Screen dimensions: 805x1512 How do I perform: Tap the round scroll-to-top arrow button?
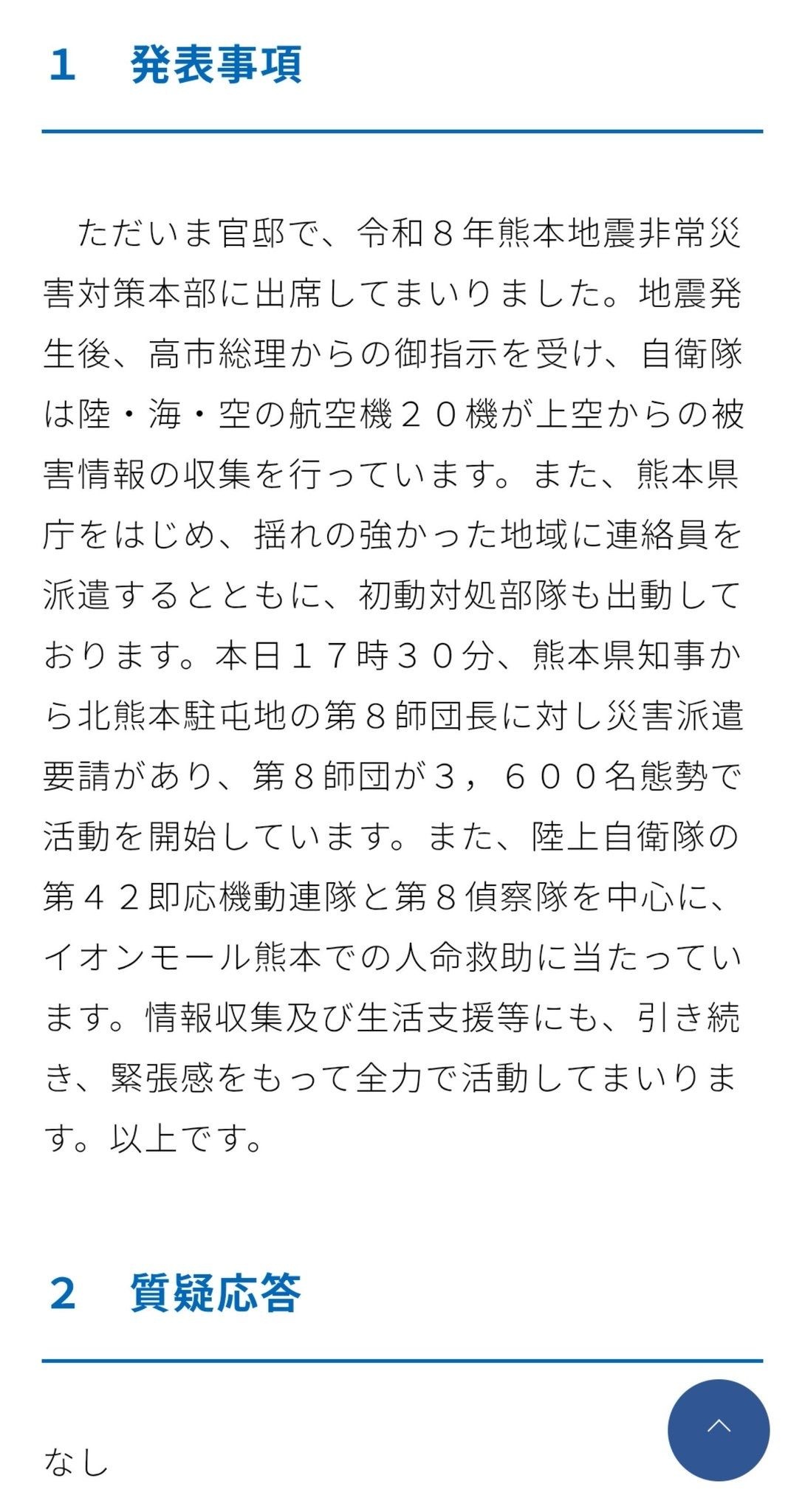pyautogui.click(x=719, y=1430)
